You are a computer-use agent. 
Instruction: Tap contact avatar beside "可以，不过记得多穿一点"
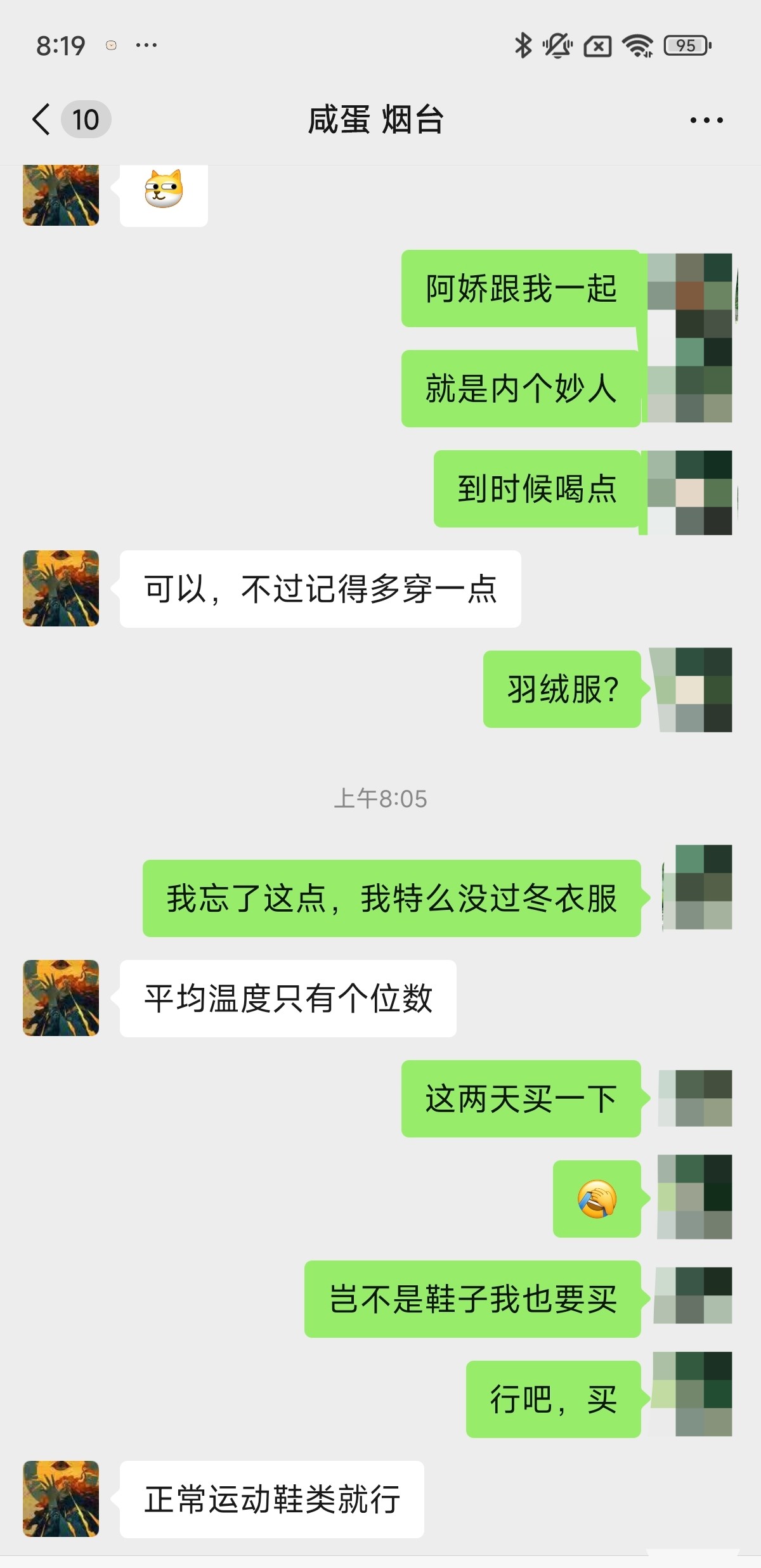point(61,588)
